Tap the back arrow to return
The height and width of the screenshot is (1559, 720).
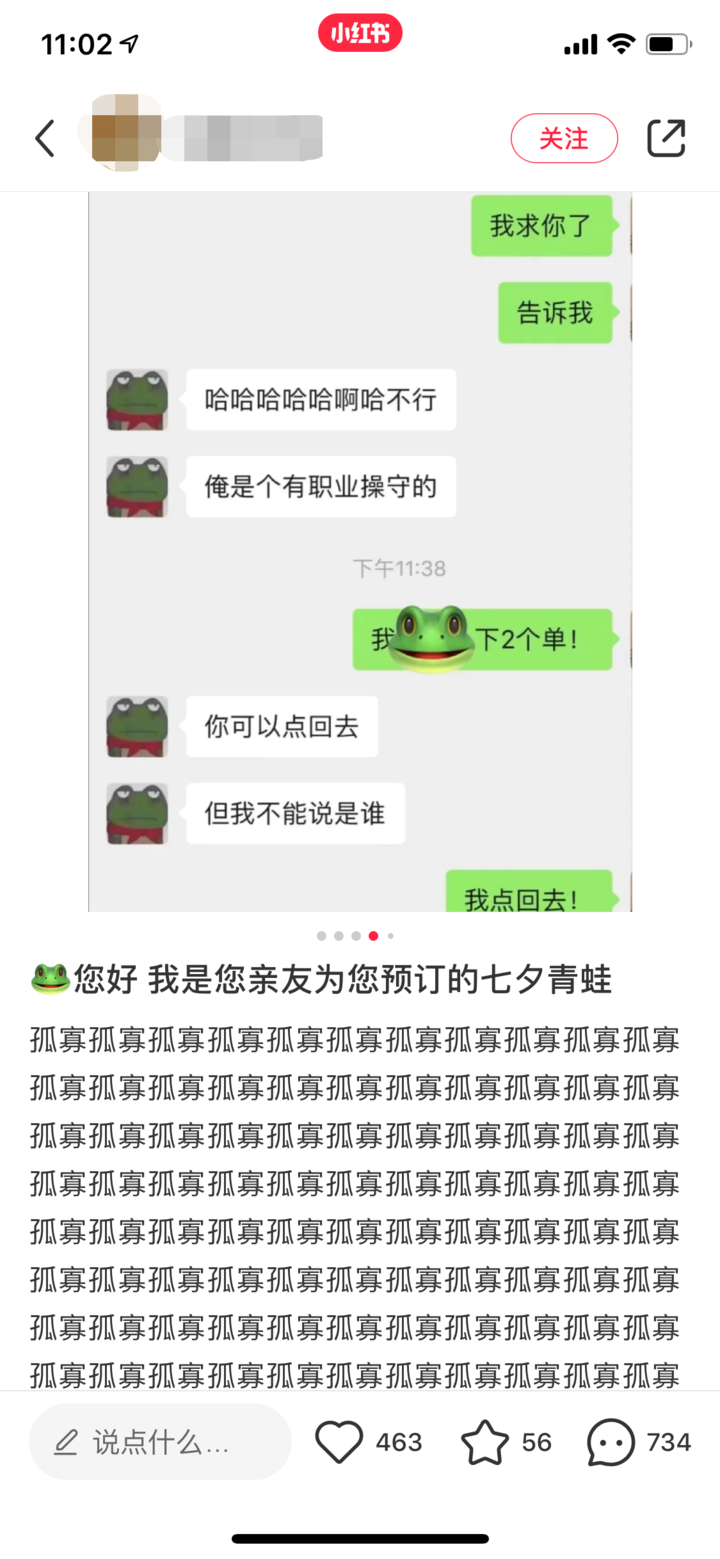tap(44, 138)
